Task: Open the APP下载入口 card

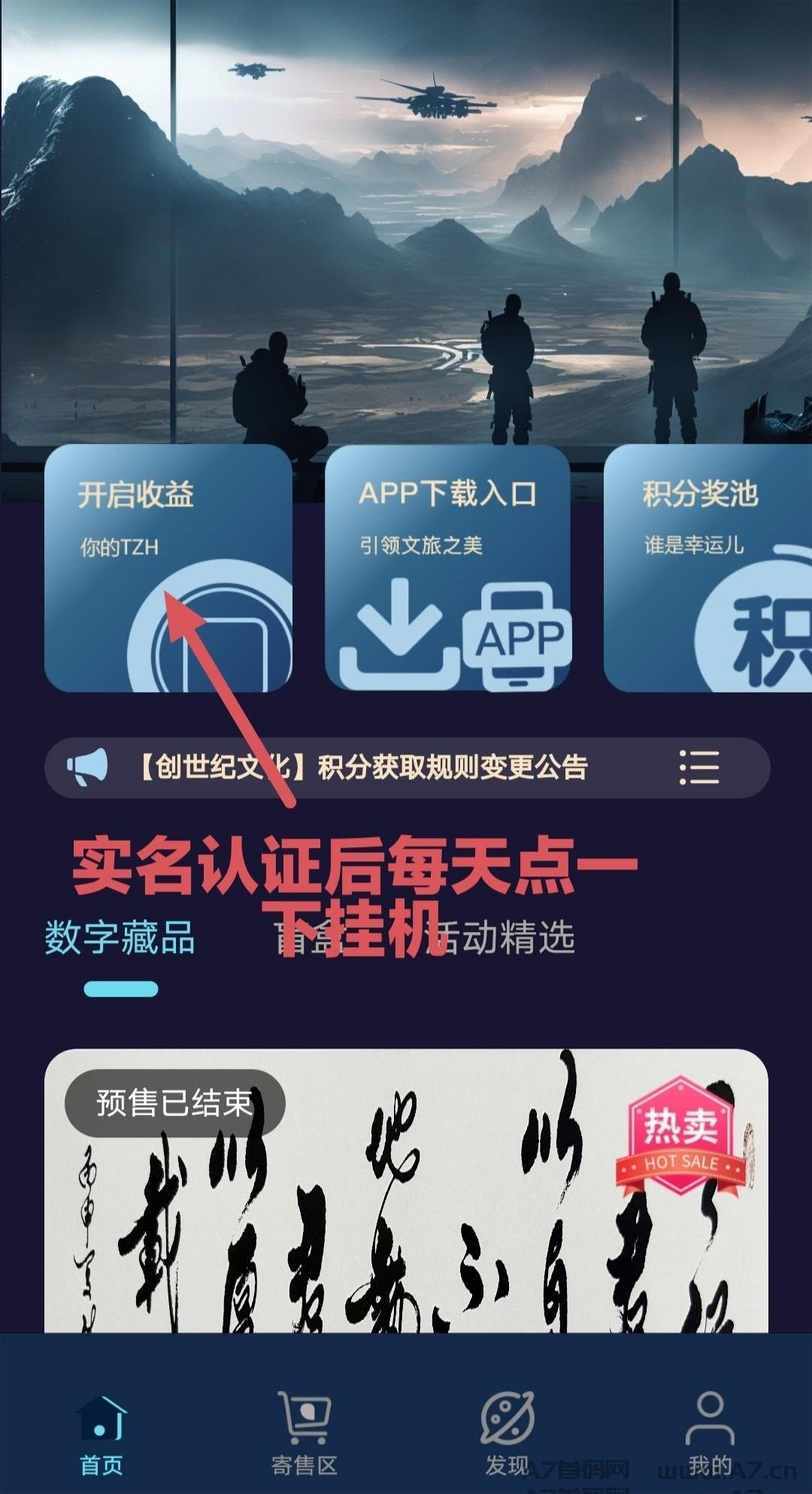Action: point(448,568)
